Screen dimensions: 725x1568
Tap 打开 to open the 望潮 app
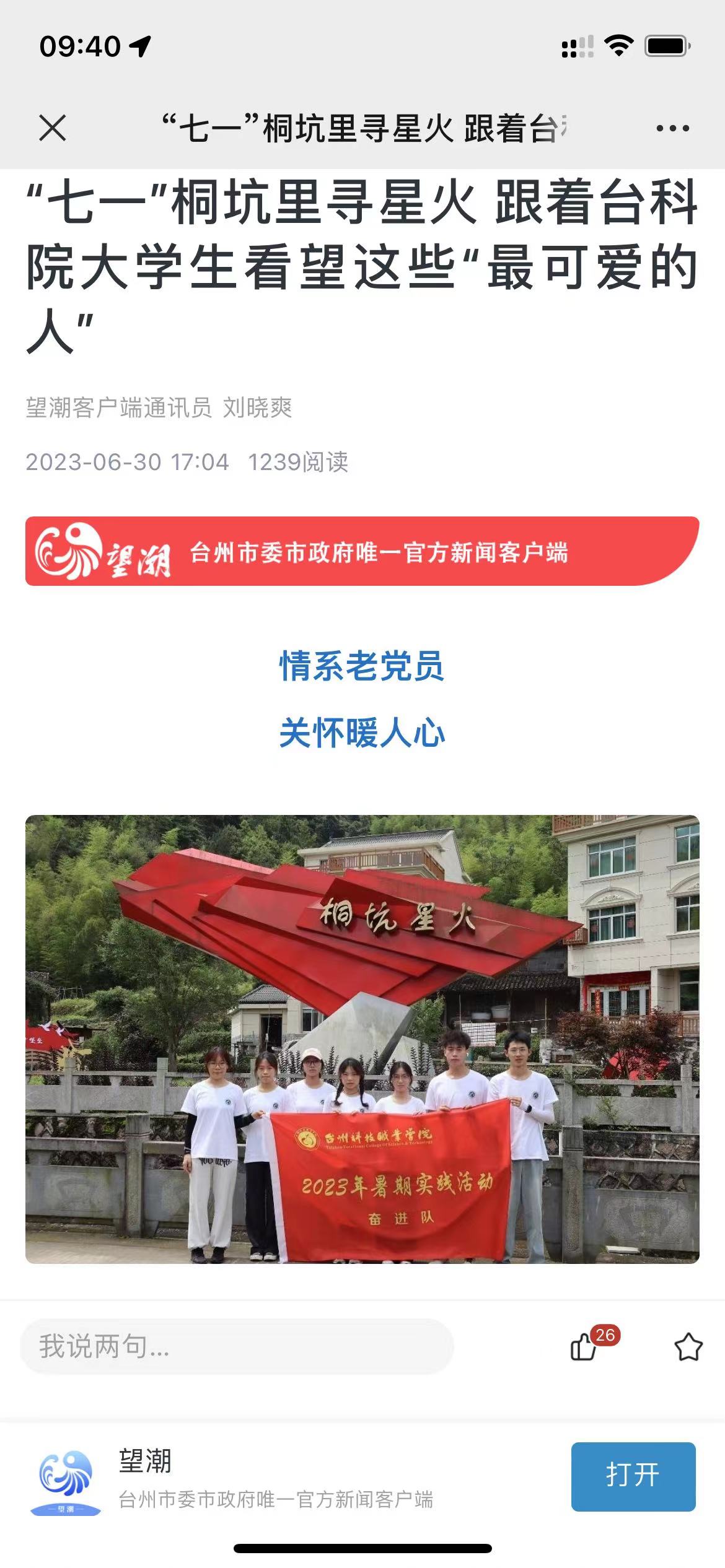633,1476
